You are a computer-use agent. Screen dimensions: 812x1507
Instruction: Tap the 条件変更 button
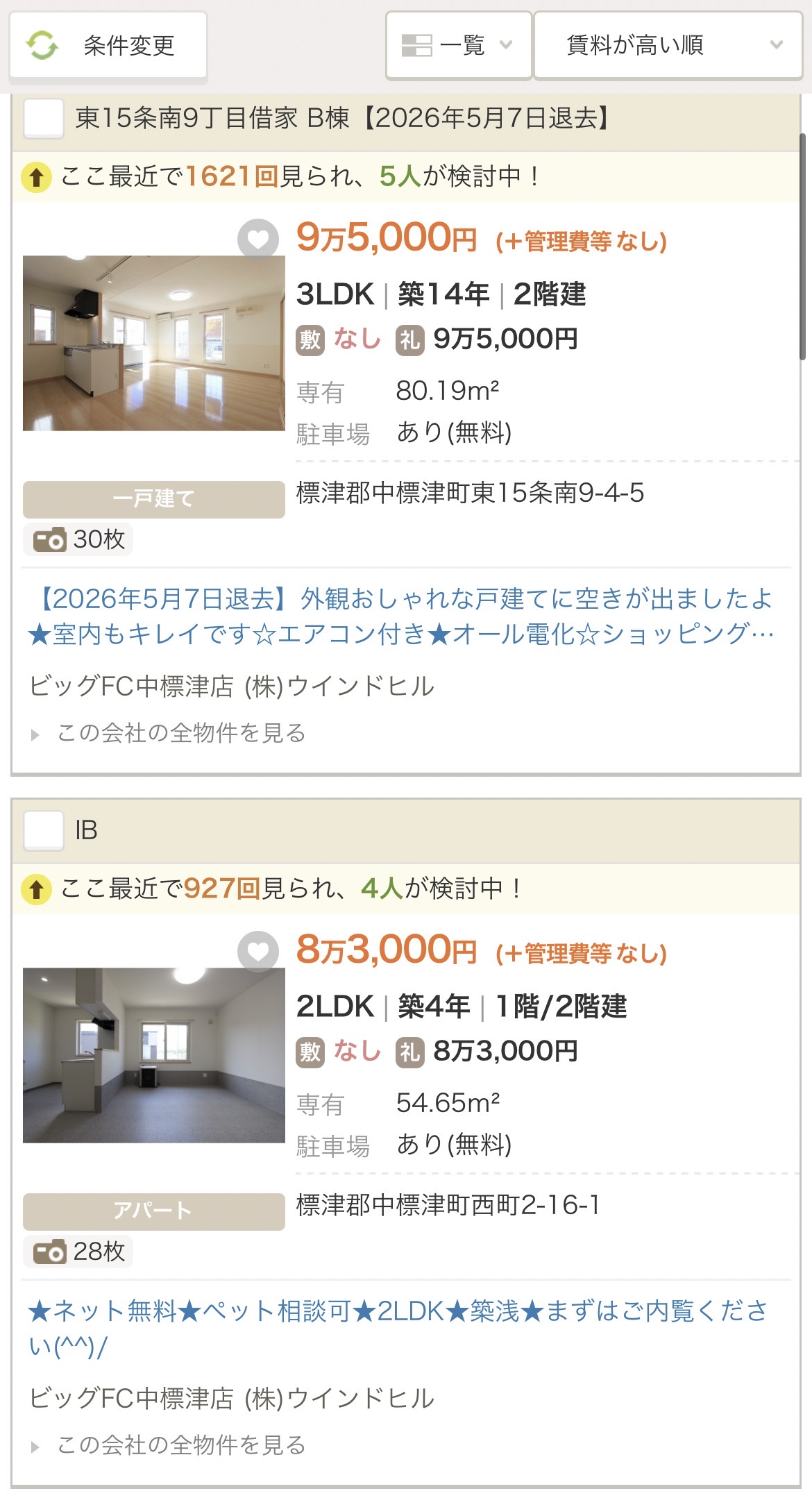(x=108, y=46)
